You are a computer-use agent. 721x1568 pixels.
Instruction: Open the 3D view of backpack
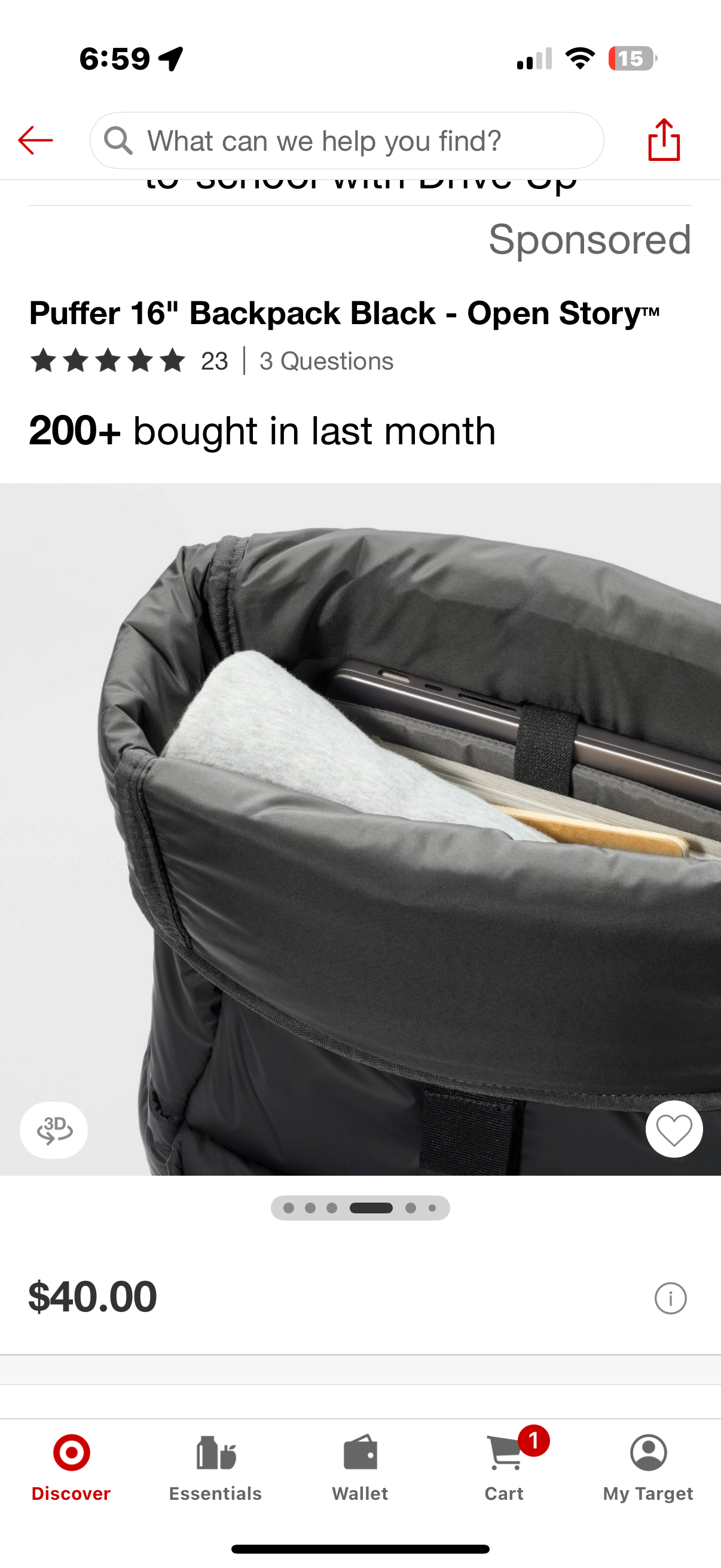pyautogui.click(x=54, y=1130)
